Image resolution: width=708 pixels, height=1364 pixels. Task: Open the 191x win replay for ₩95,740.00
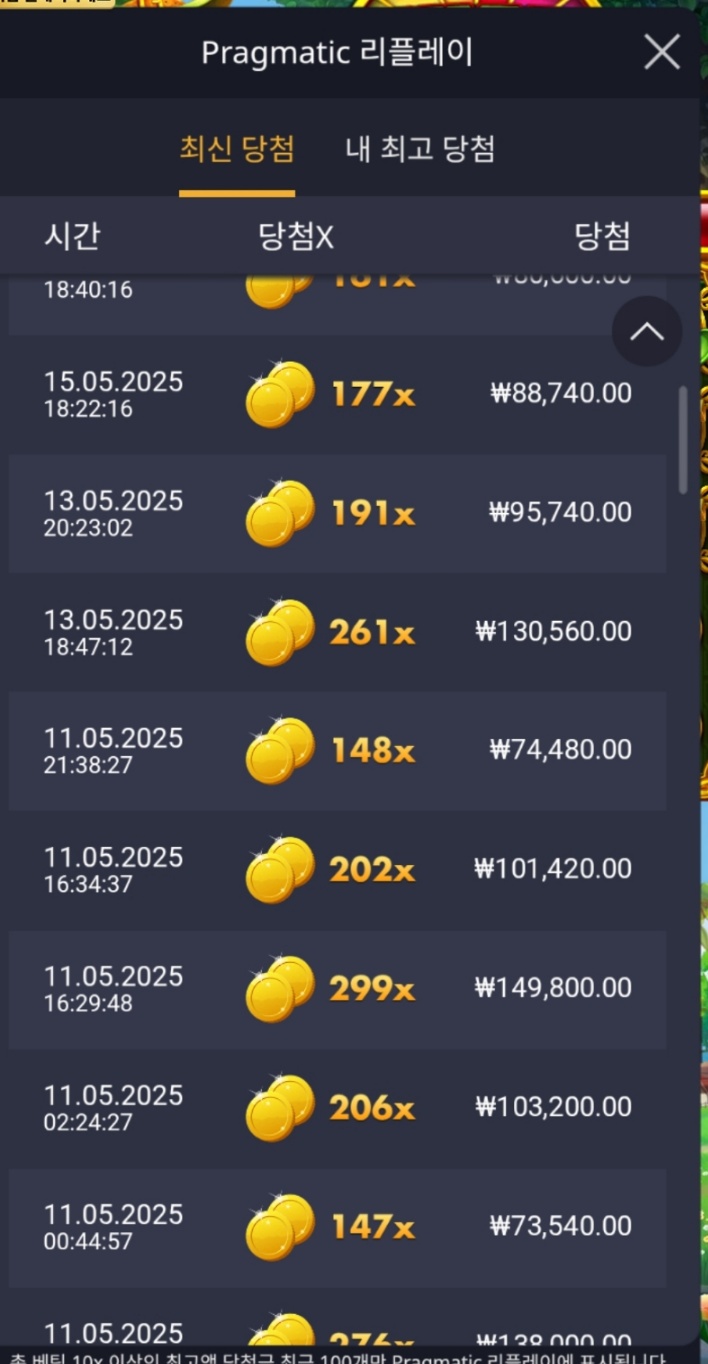337,513
